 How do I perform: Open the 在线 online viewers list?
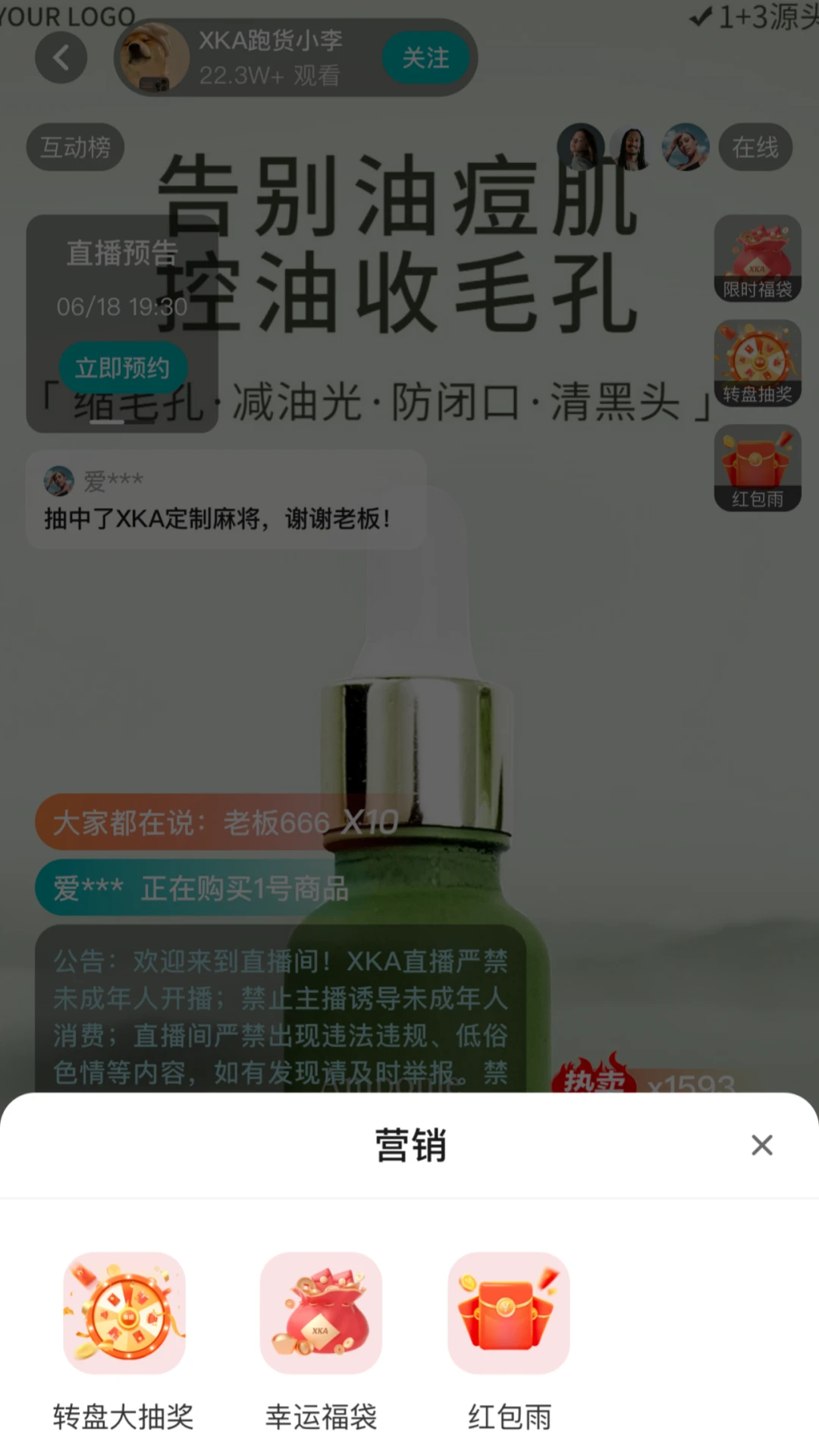coord(755,147)
